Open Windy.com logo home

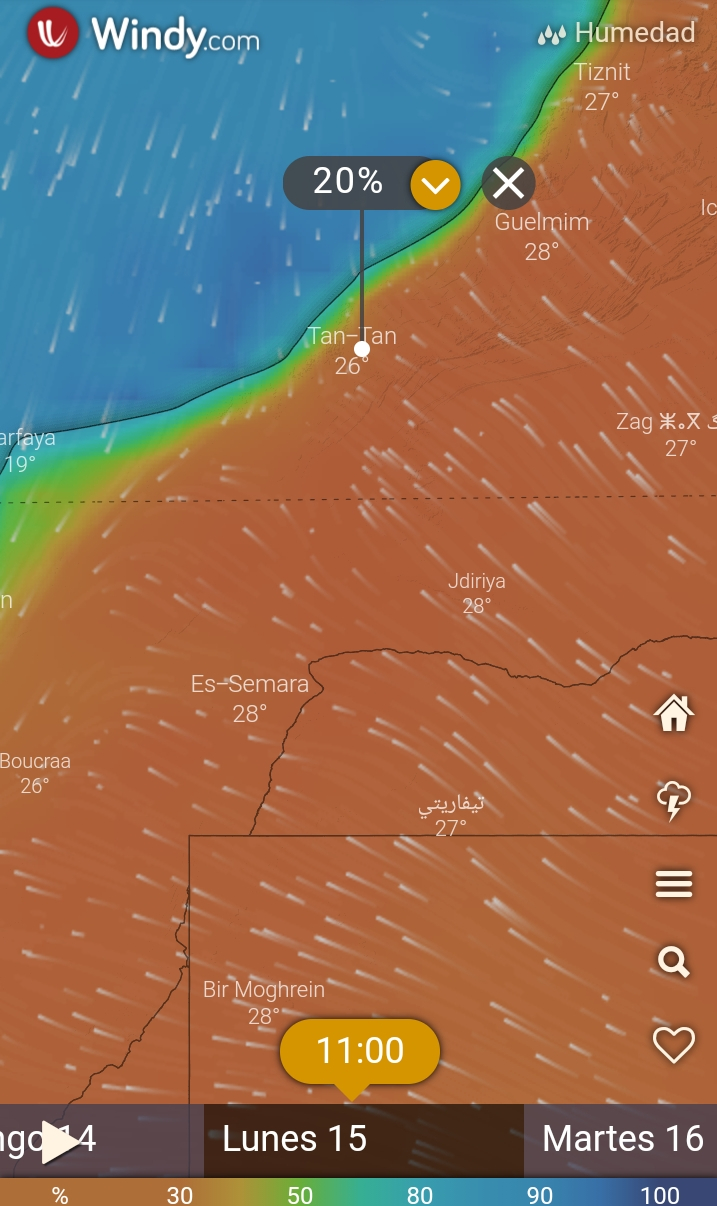click(144, 34)
